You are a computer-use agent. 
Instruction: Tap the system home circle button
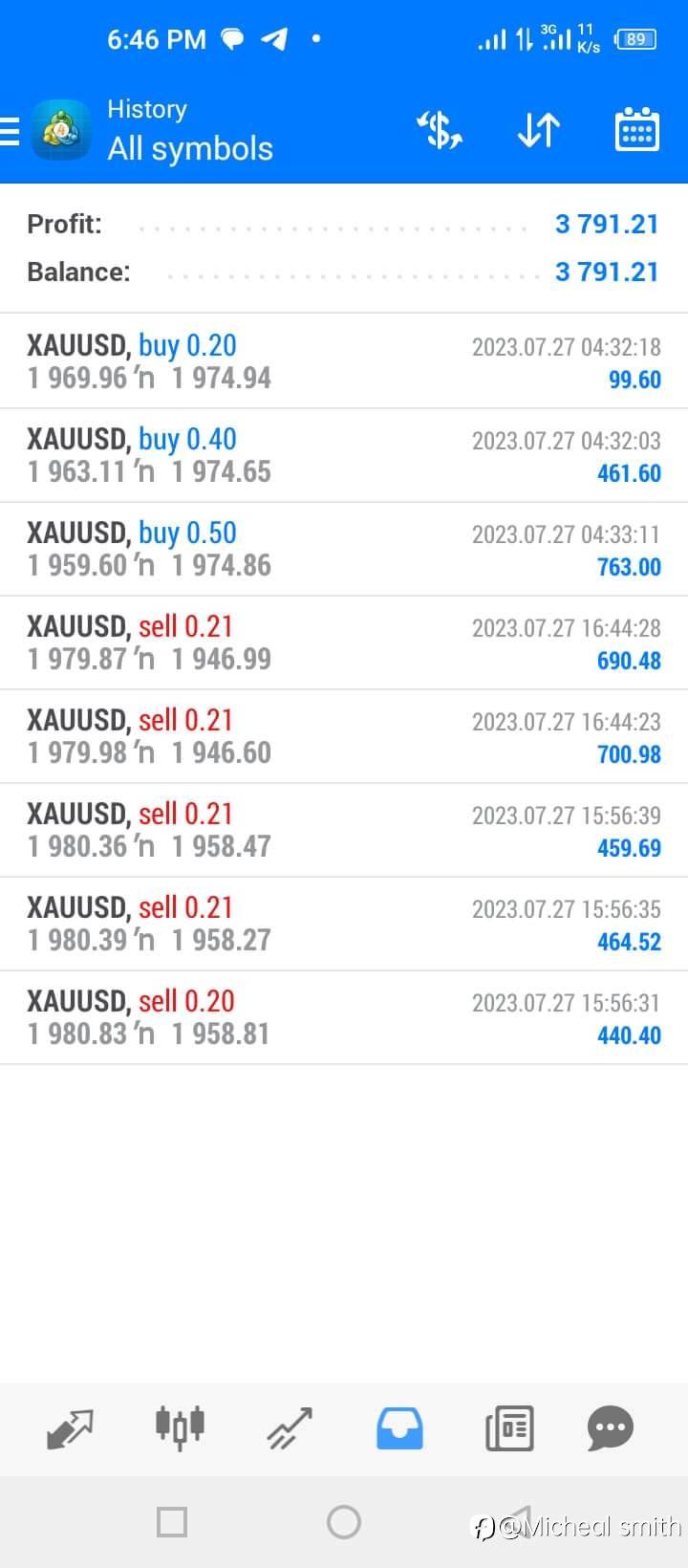344,1521
